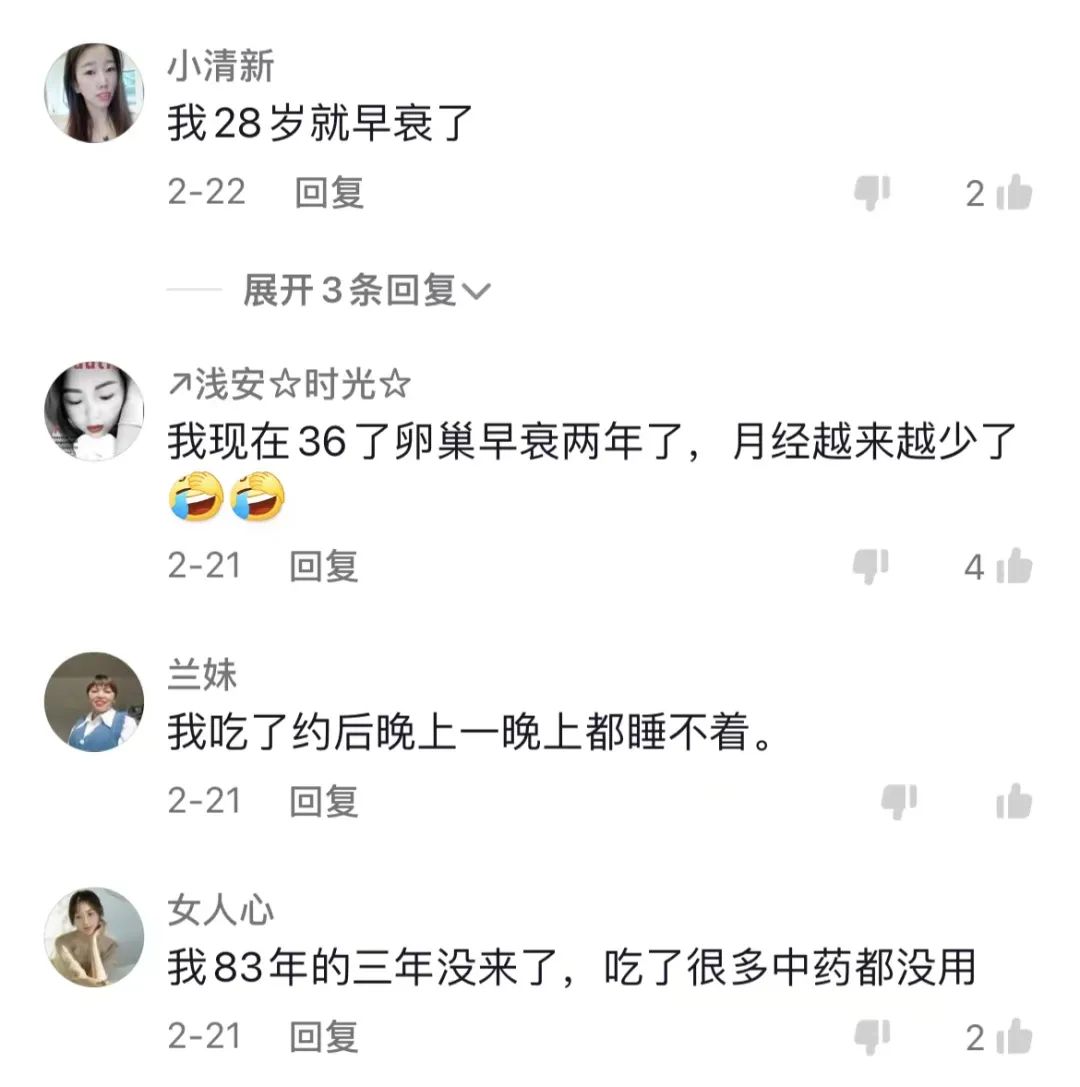This screenshot has height=1087, width=1080.
Task: Reply to 小清新 using the 回复 link
Action: 330,192
